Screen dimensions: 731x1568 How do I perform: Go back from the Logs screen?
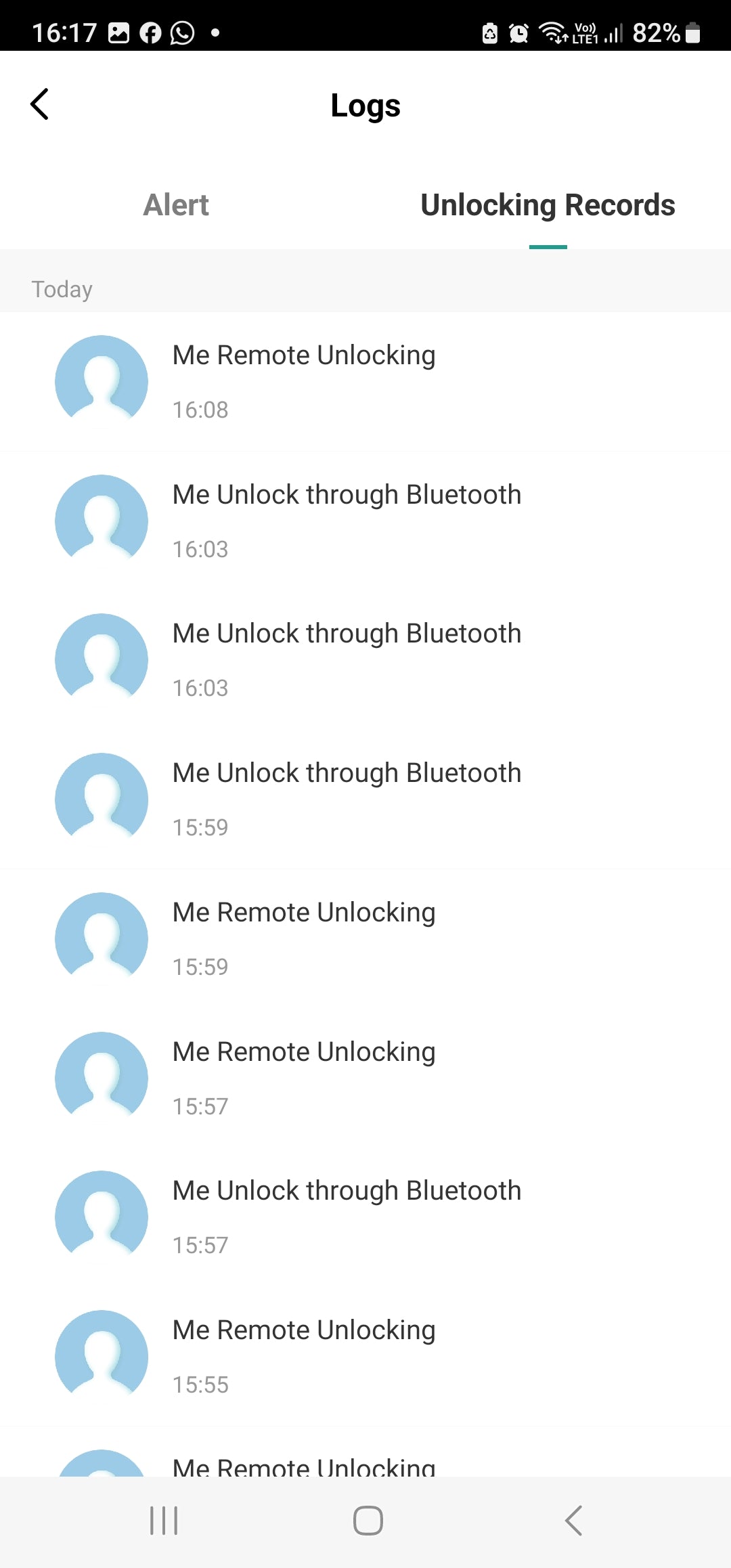pyautogui.click(x=40, y=105)
